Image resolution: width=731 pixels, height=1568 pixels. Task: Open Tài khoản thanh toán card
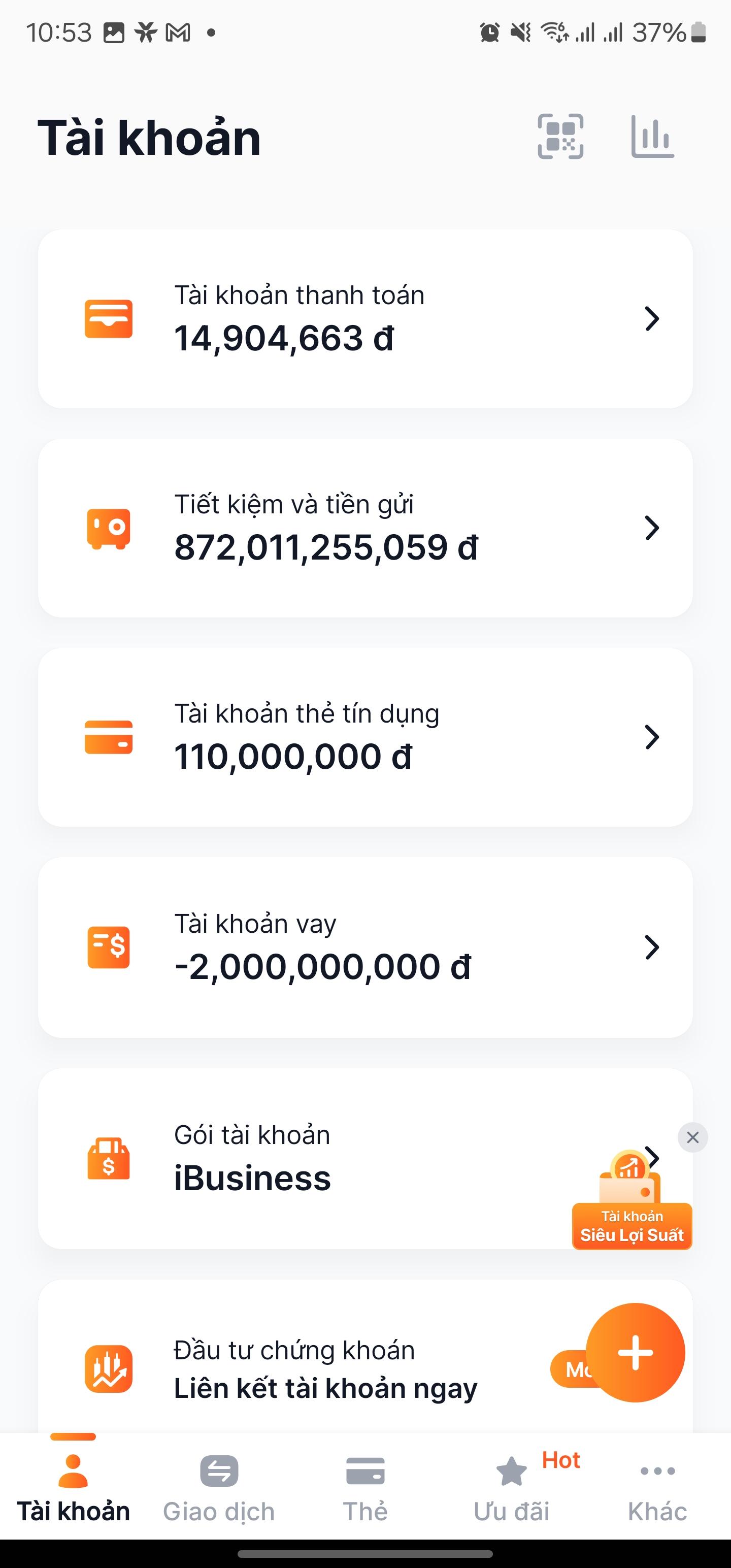point(365,318)
